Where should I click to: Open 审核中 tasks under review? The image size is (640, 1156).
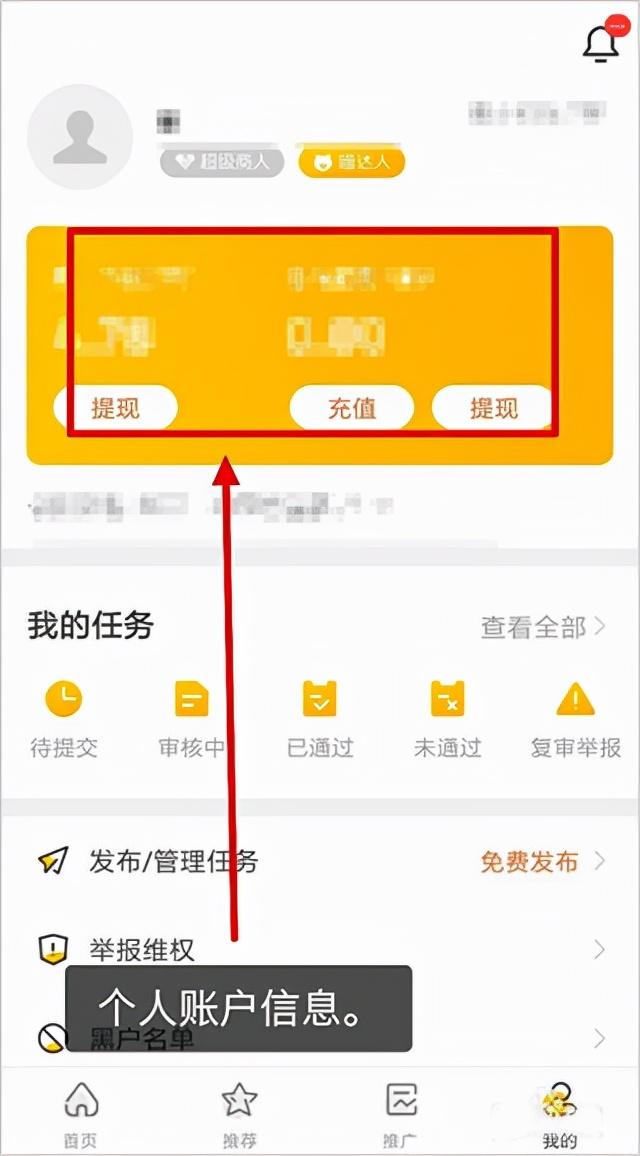point(192,718)
